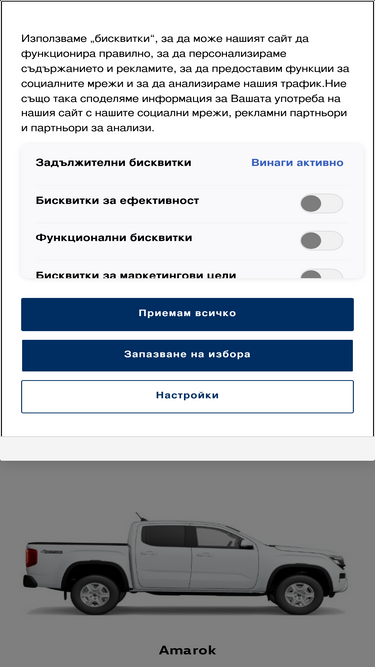The width and height of the screenshot is (375, 667).
Task: Accept all cookies with Приемам всичко
Action: (x=187, y=314)
